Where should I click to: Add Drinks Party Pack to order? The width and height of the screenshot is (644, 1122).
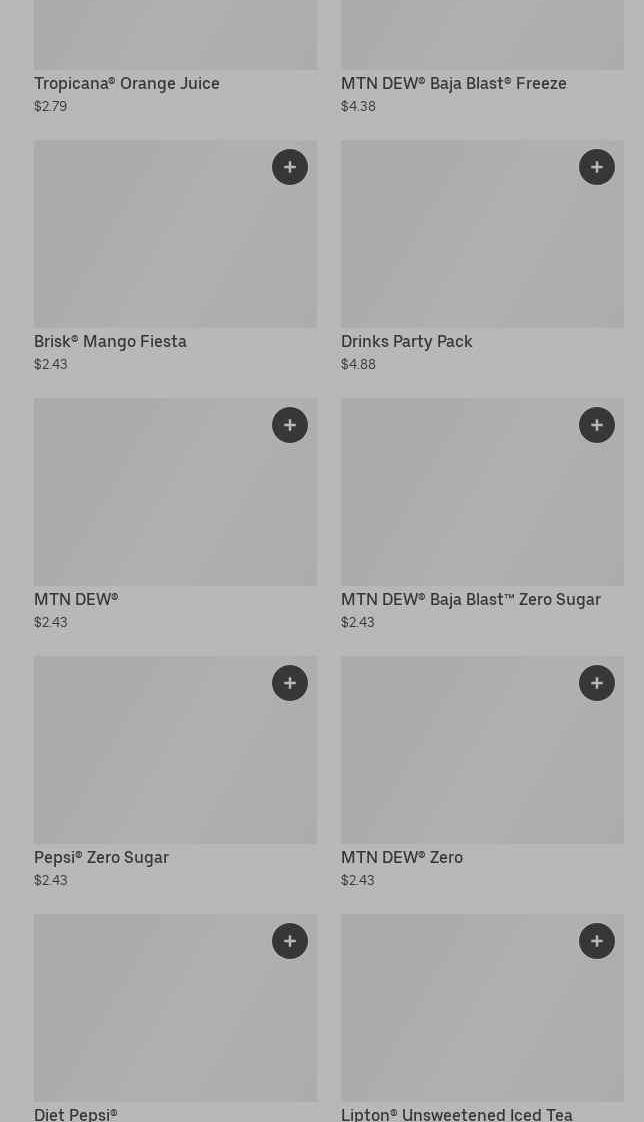tap(597, 167)
